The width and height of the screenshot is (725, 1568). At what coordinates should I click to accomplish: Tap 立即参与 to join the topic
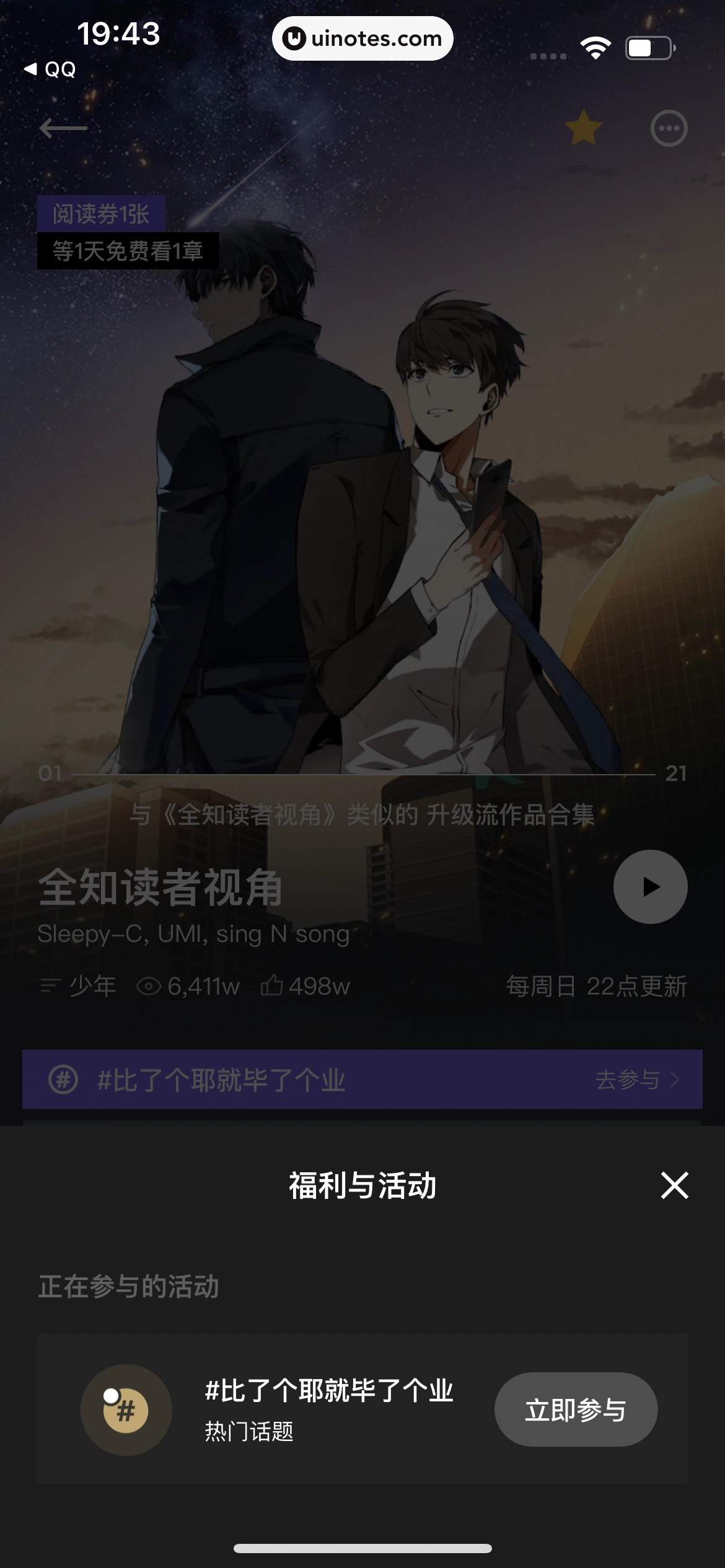576,1409
